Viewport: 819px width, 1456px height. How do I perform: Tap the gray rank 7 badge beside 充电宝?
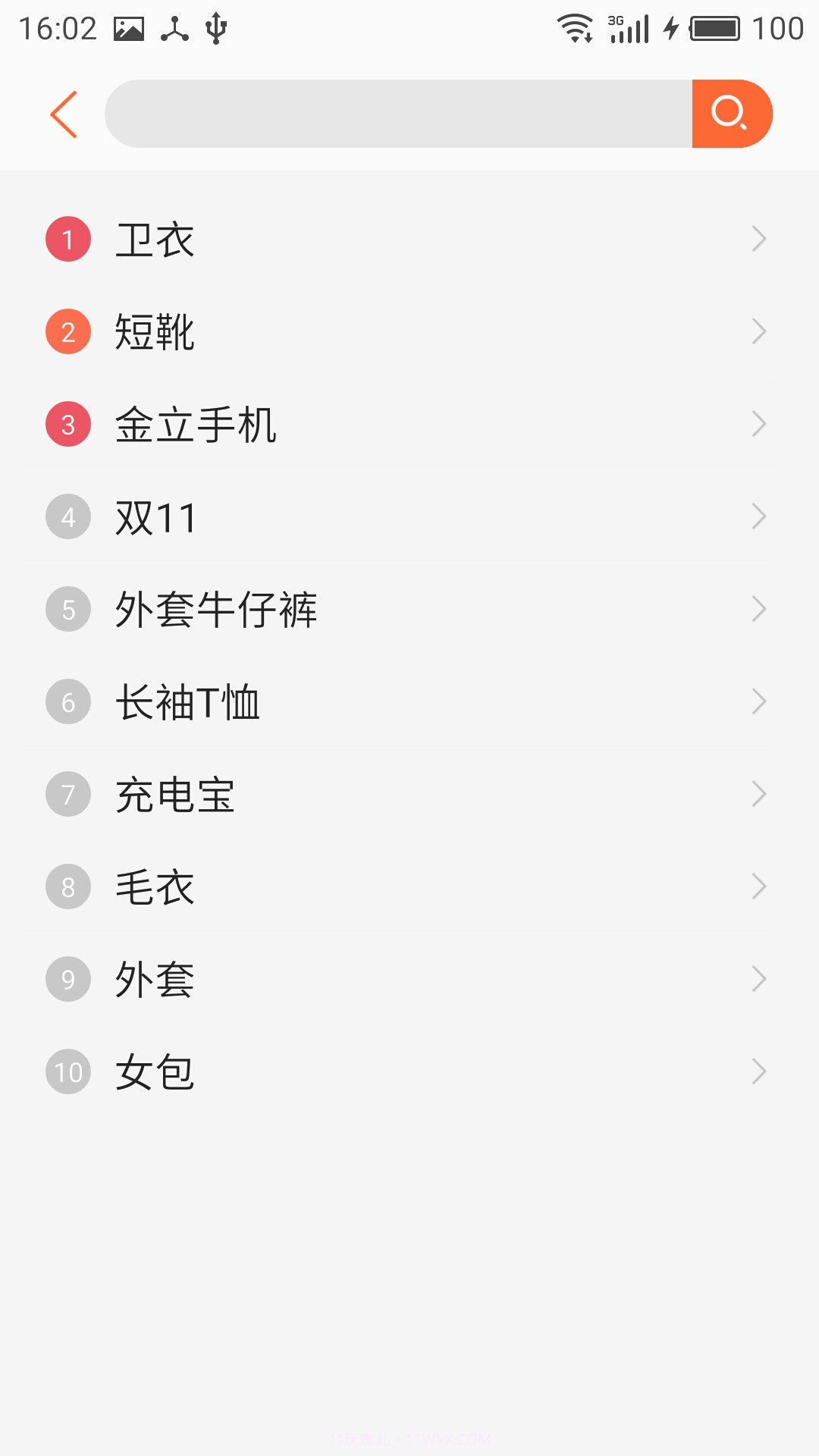tap(67, 794)
